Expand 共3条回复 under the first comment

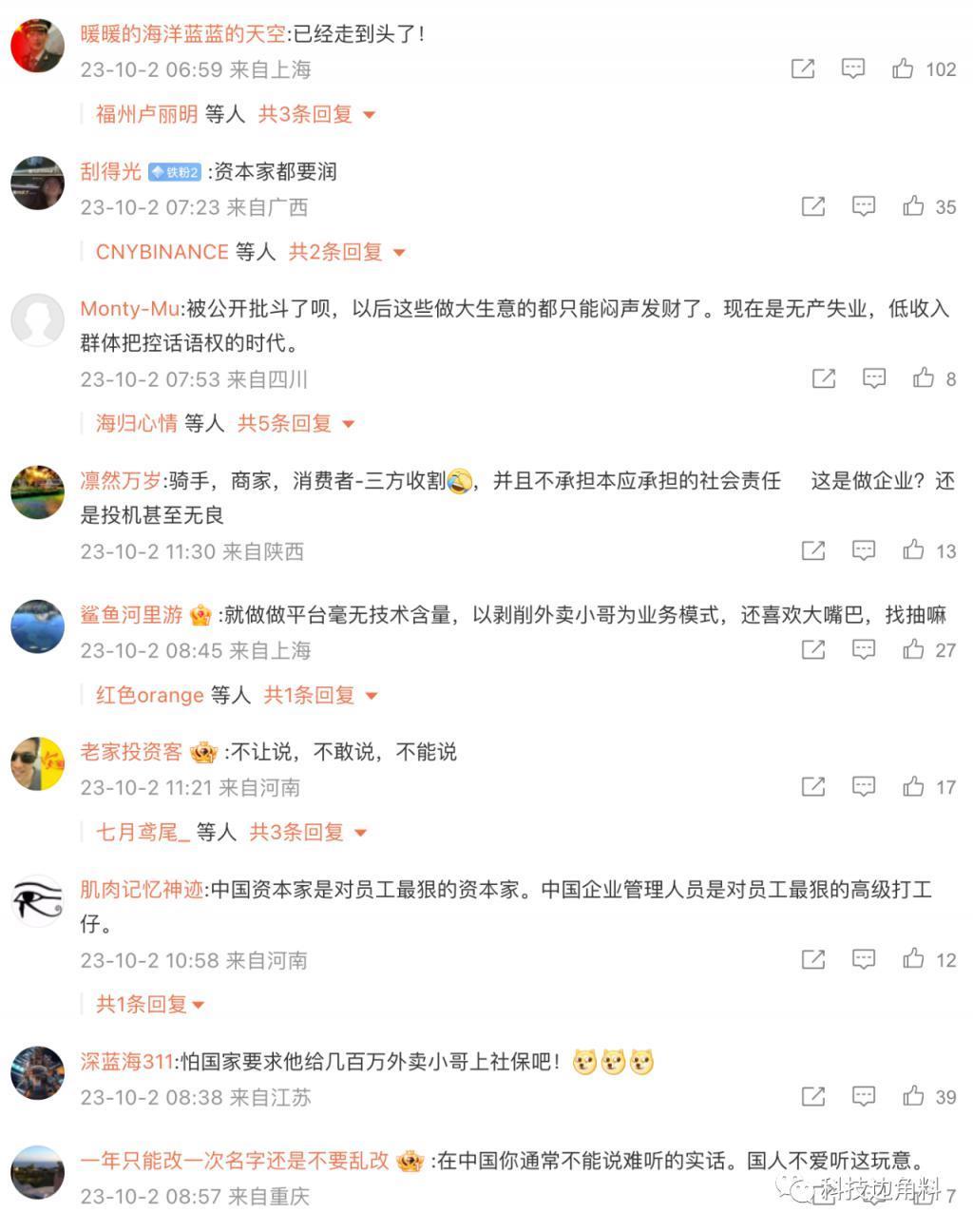click(x=305, y=114)
